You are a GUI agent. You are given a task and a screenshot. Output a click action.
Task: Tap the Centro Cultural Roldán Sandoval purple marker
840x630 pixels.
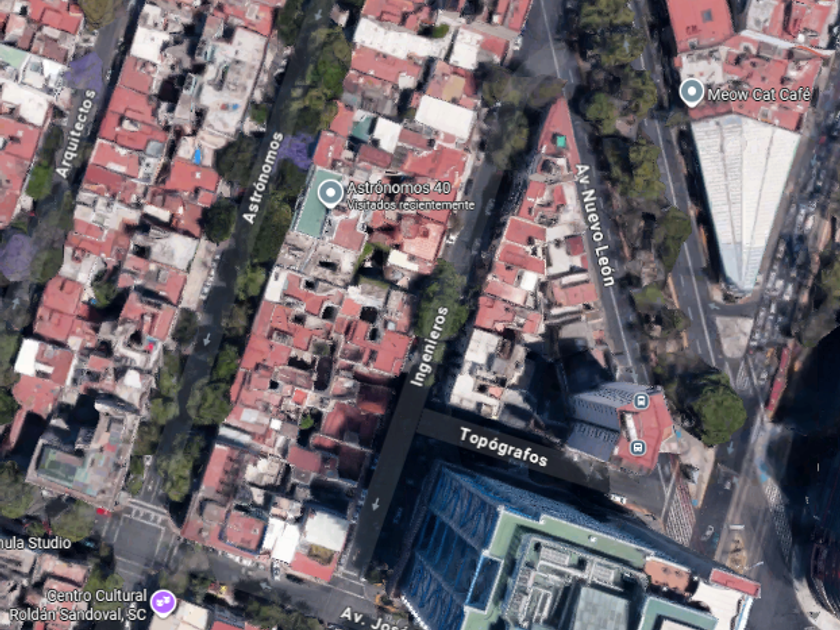(163, 603)
